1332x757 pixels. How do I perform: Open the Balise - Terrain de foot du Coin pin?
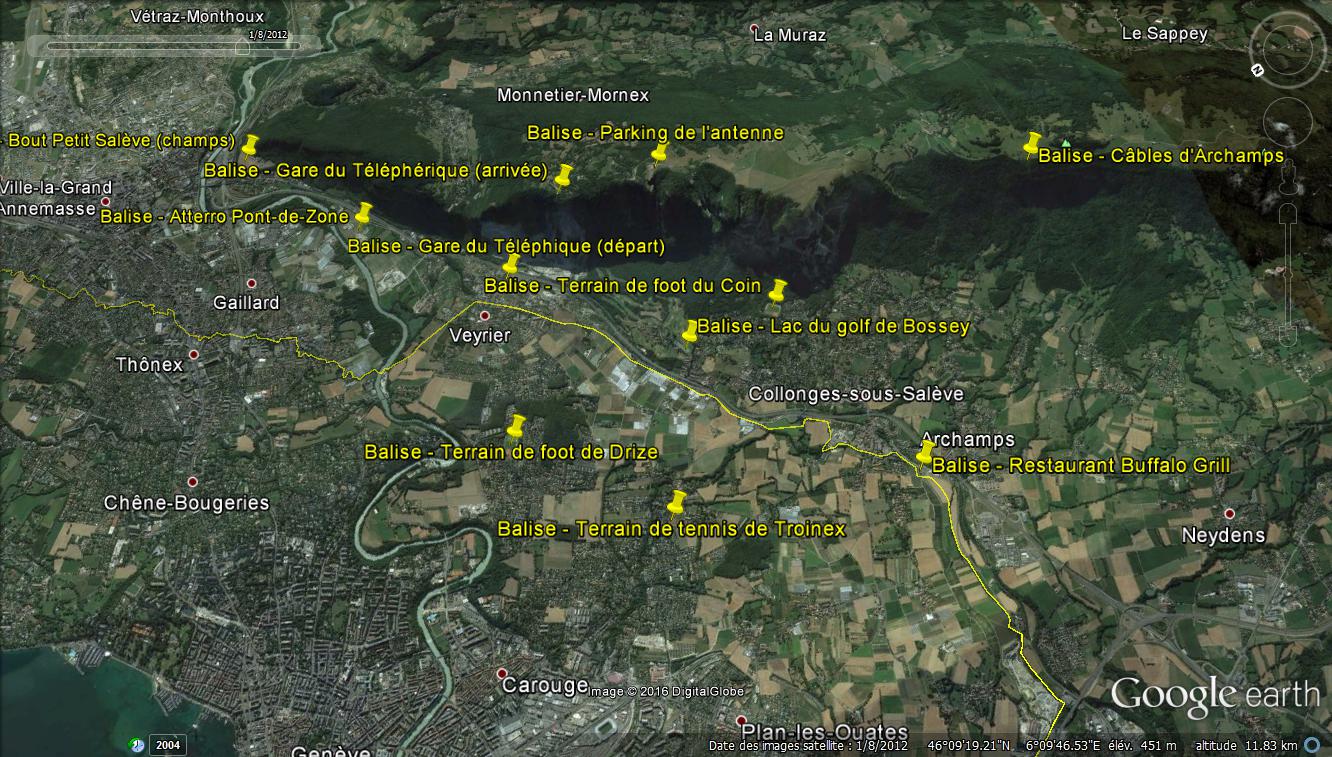pos(778,290)
